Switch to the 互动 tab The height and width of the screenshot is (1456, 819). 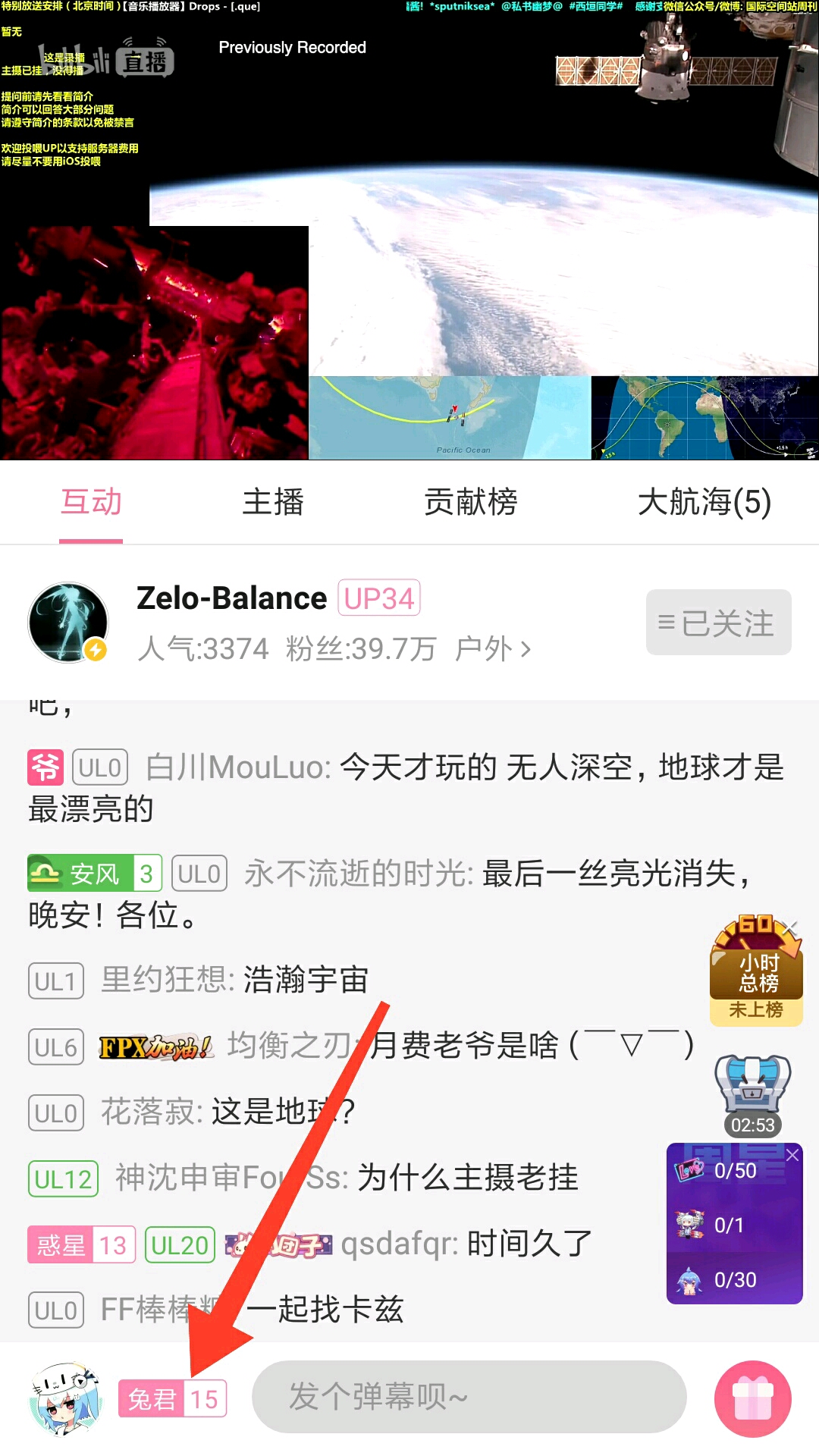click(91, 502)
